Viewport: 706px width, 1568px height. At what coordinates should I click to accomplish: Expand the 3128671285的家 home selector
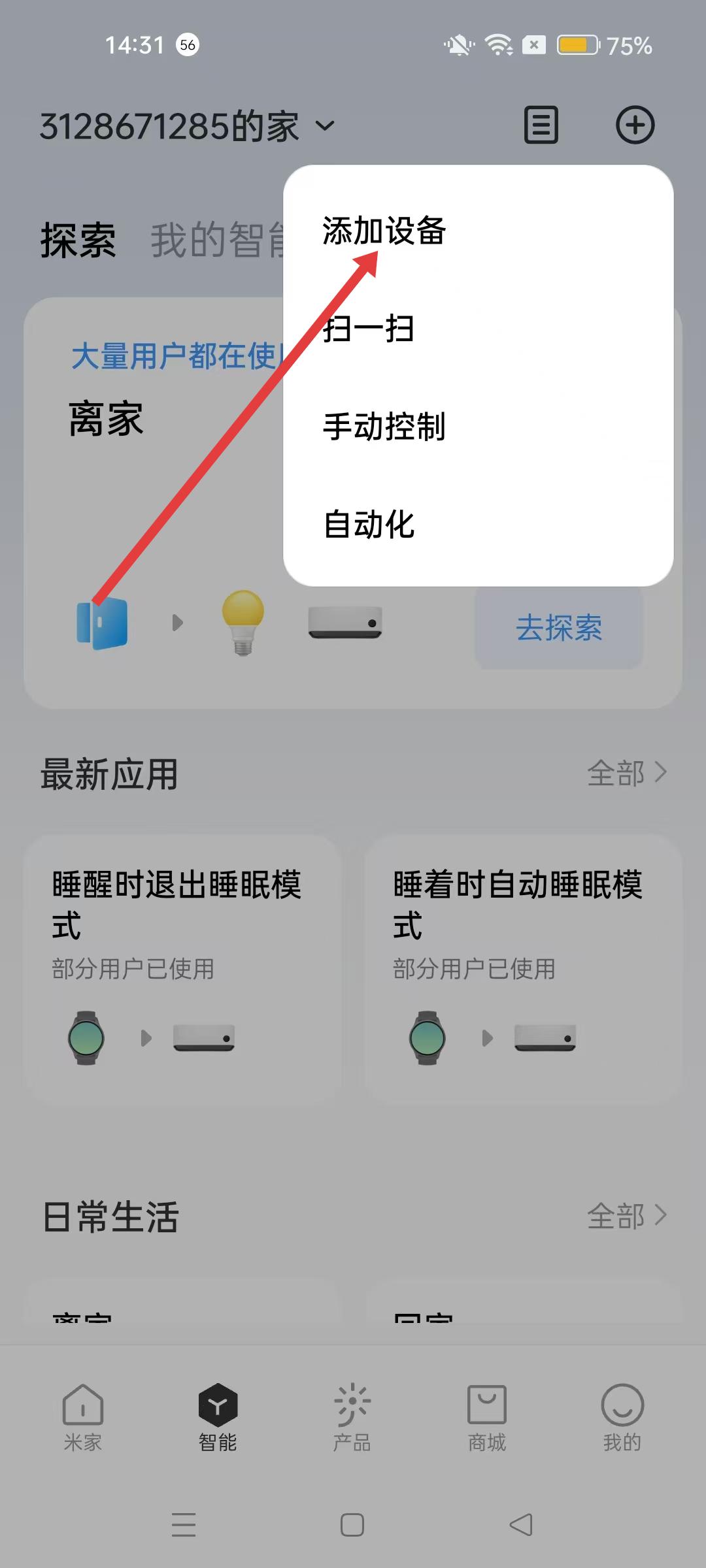187,126
